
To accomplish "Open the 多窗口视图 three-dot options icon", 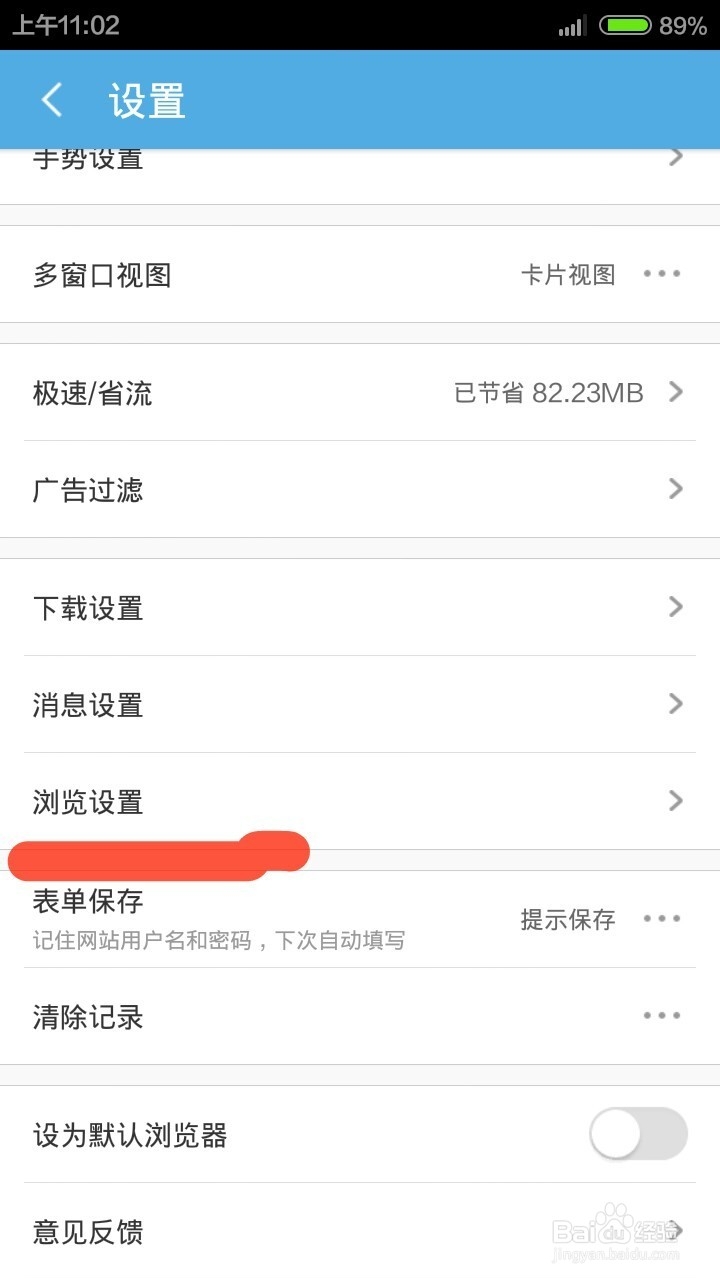I will (662, 272).
